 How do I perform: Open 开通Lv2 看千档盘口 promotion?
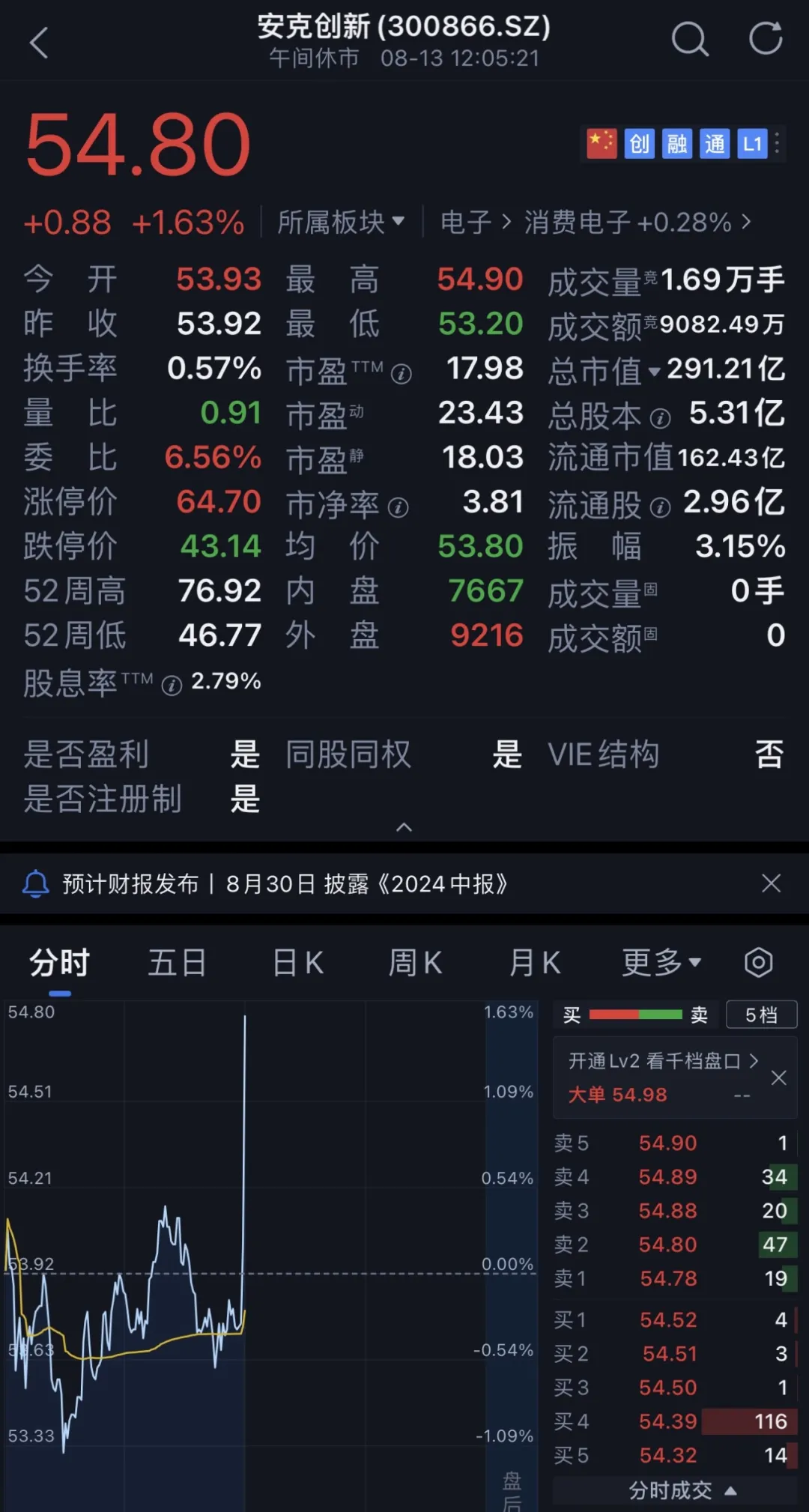click(663, 1061)
